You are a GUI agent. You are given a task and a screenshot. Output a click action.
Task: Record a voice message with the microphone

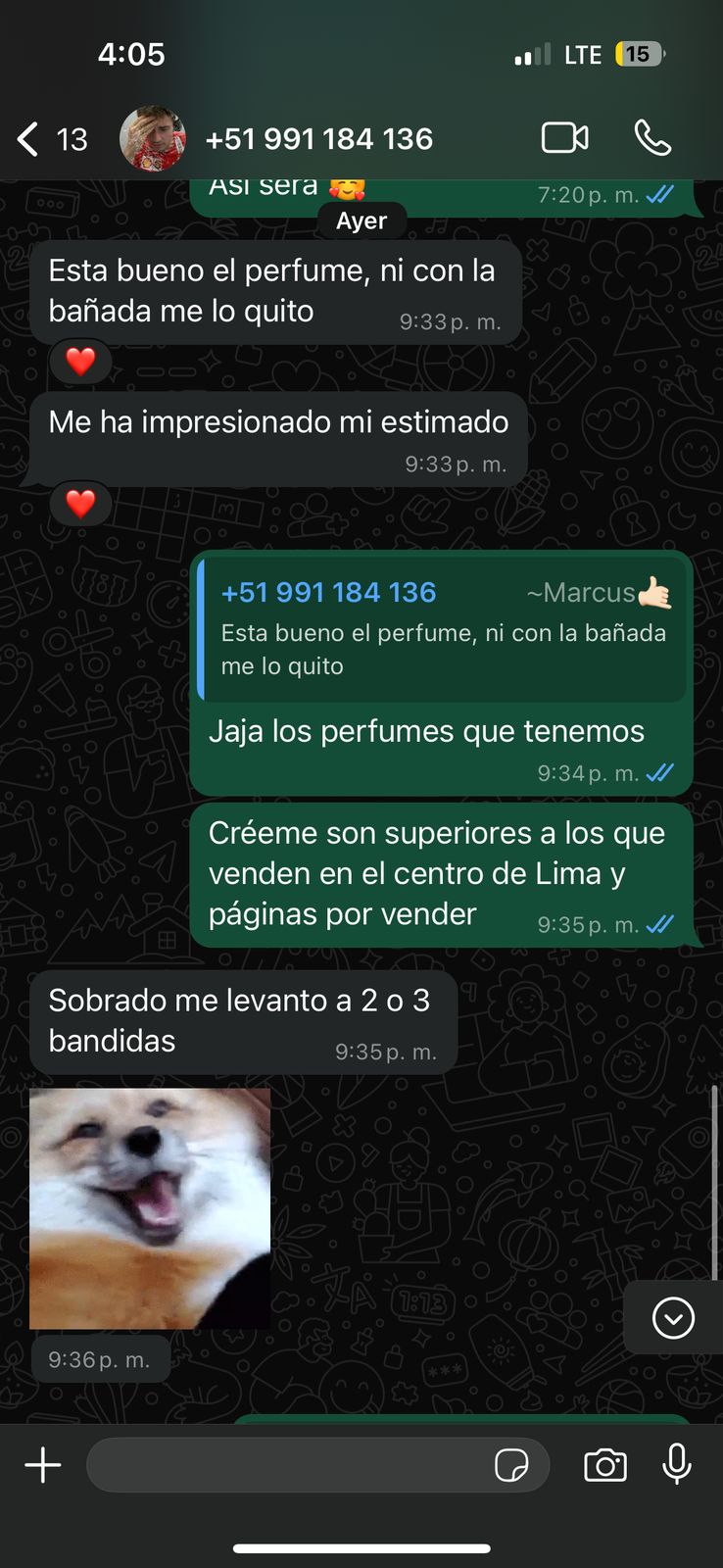pos(677,1465)
